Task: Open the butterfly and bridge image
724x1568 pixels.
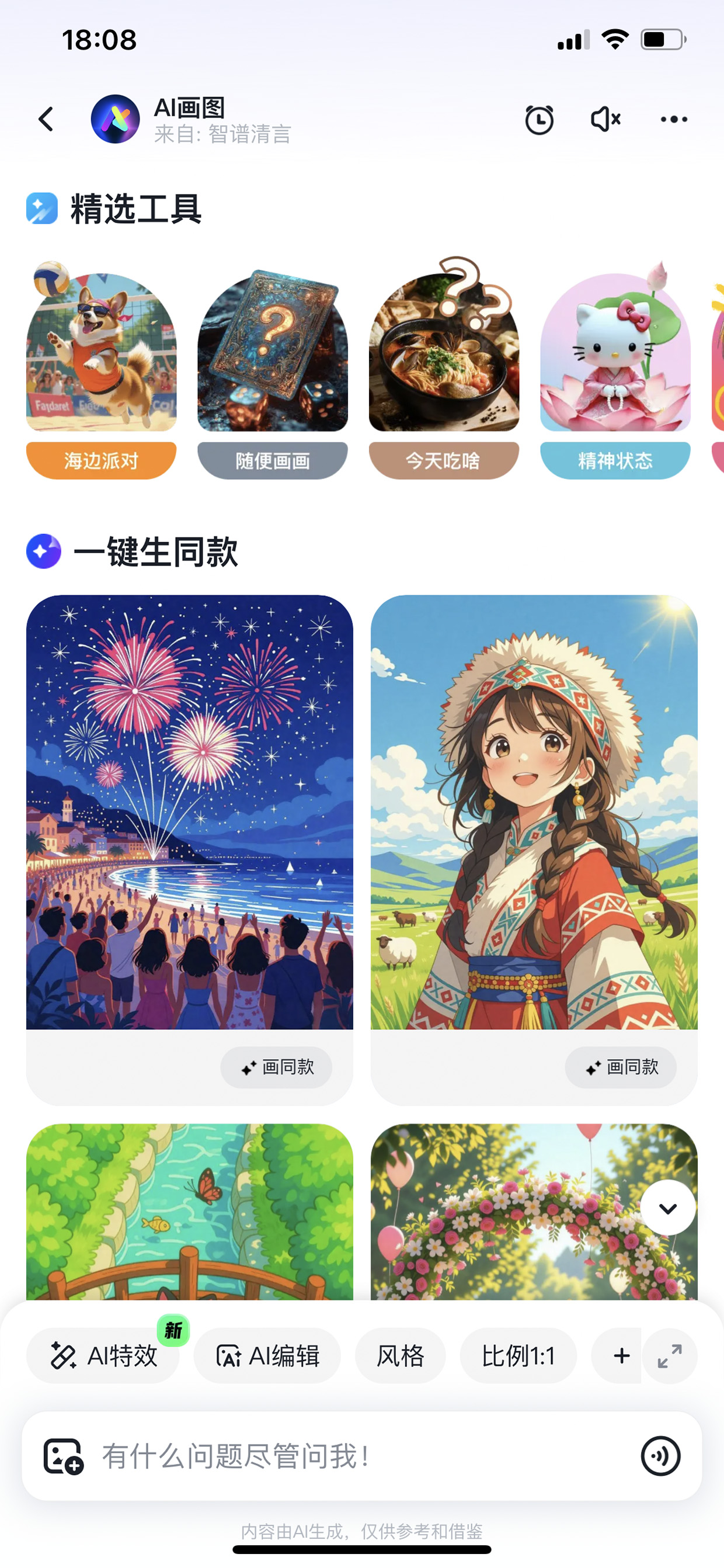Action: pos(189,1211)
